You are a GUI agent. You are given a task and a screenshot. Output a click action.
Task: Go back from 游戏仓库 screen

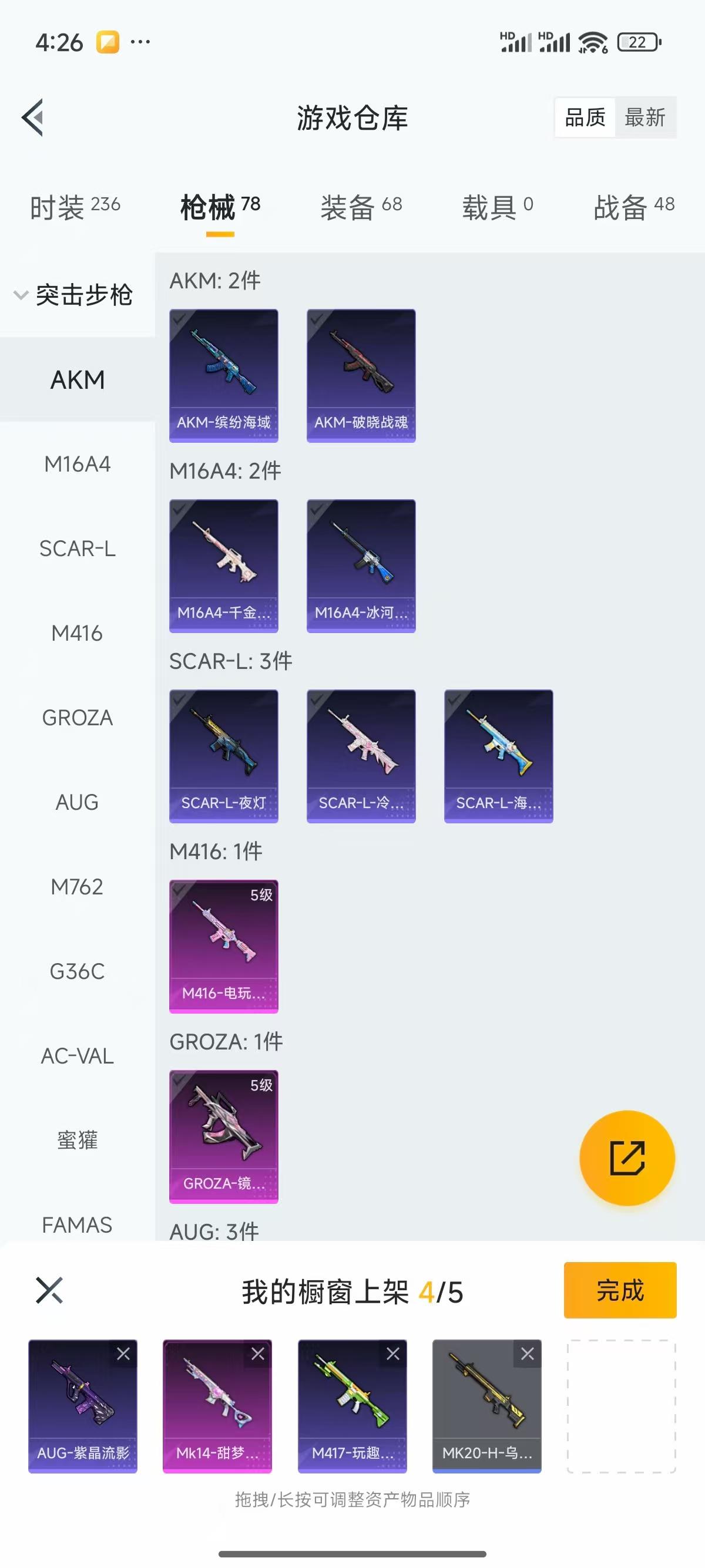33,117
